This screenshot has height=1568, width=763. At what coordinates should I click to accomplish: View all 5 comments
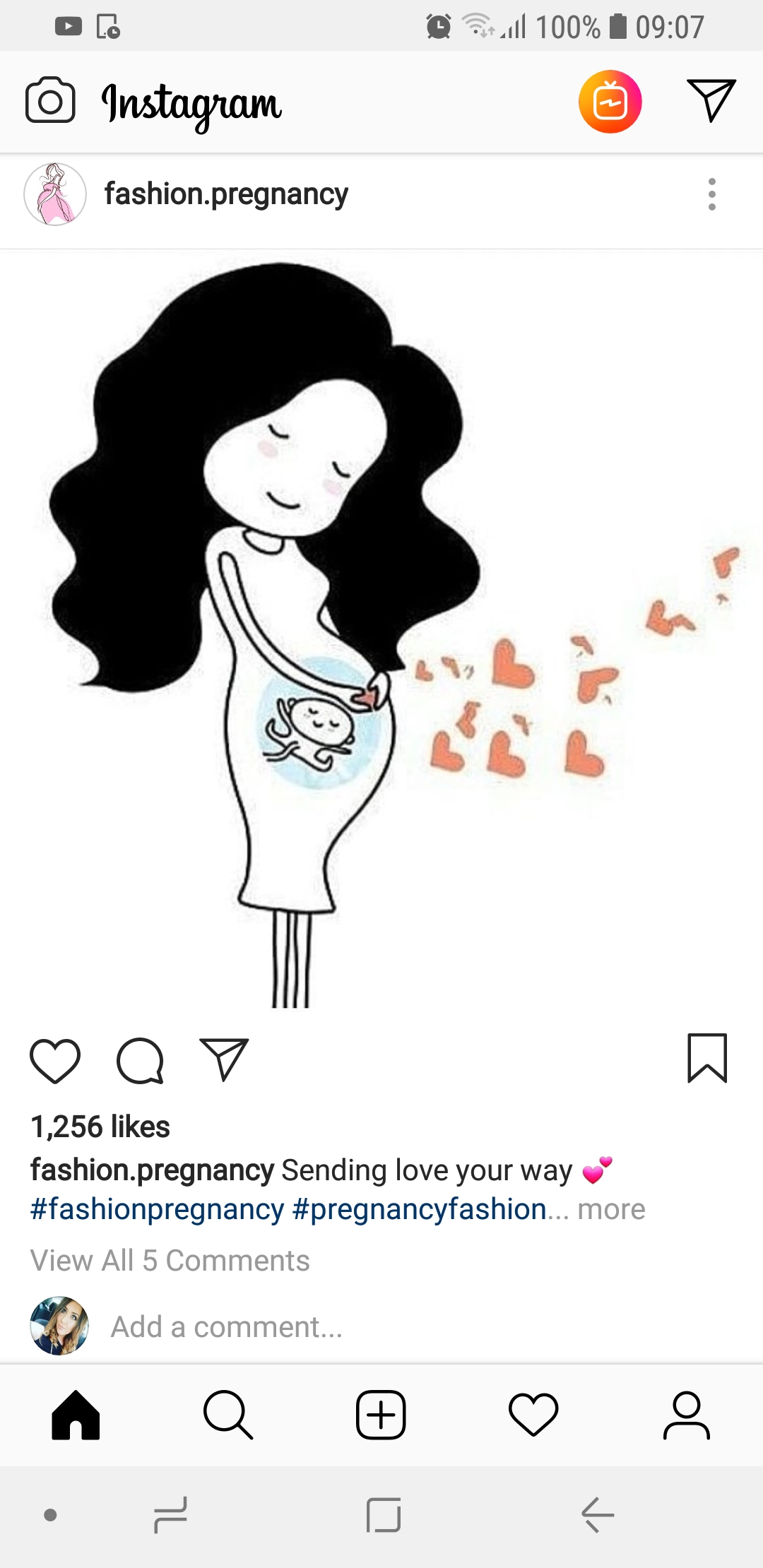coord(170,1261)
